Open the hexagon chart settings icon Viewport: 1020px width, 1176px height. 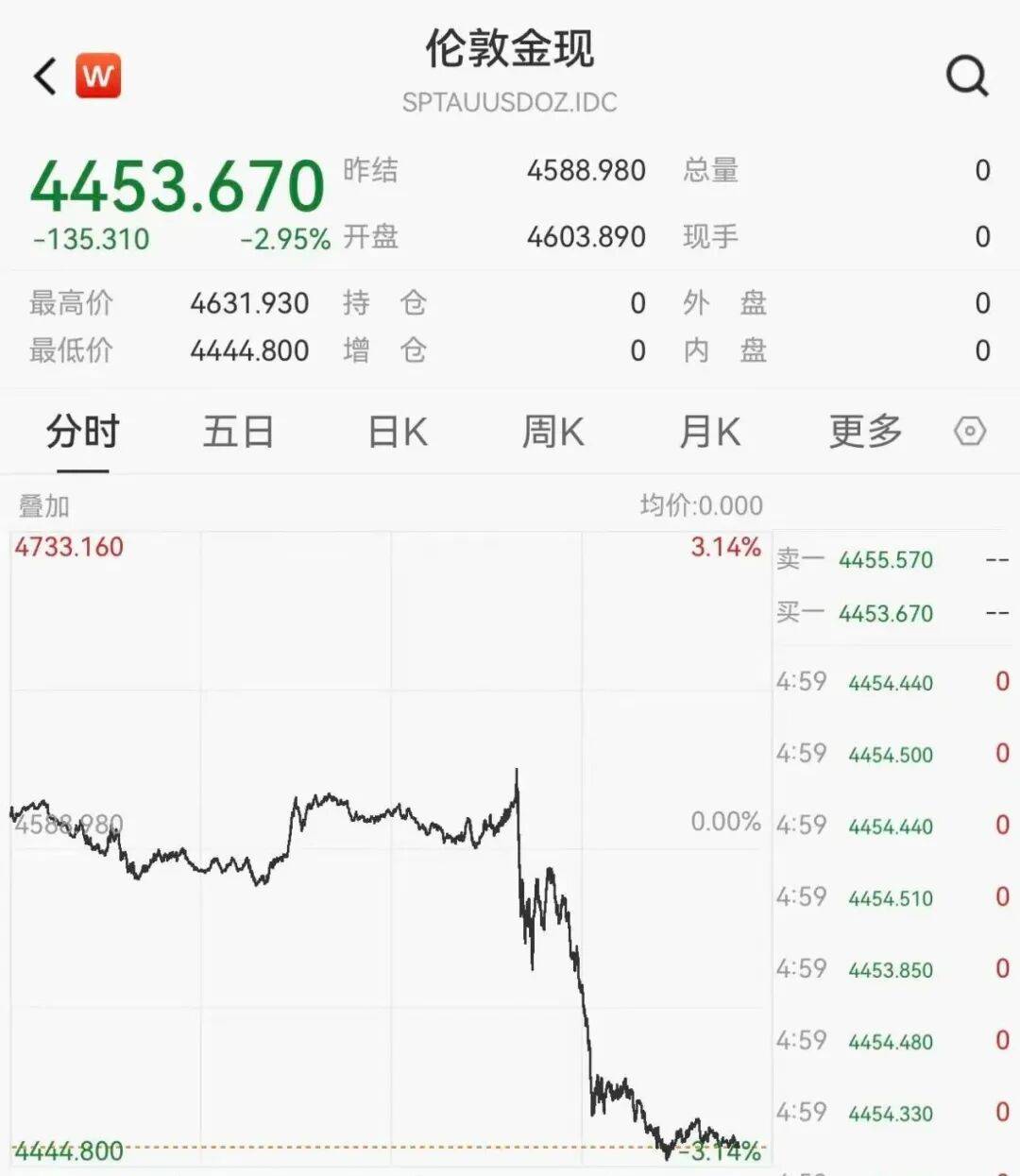click(x=970, y=432)
